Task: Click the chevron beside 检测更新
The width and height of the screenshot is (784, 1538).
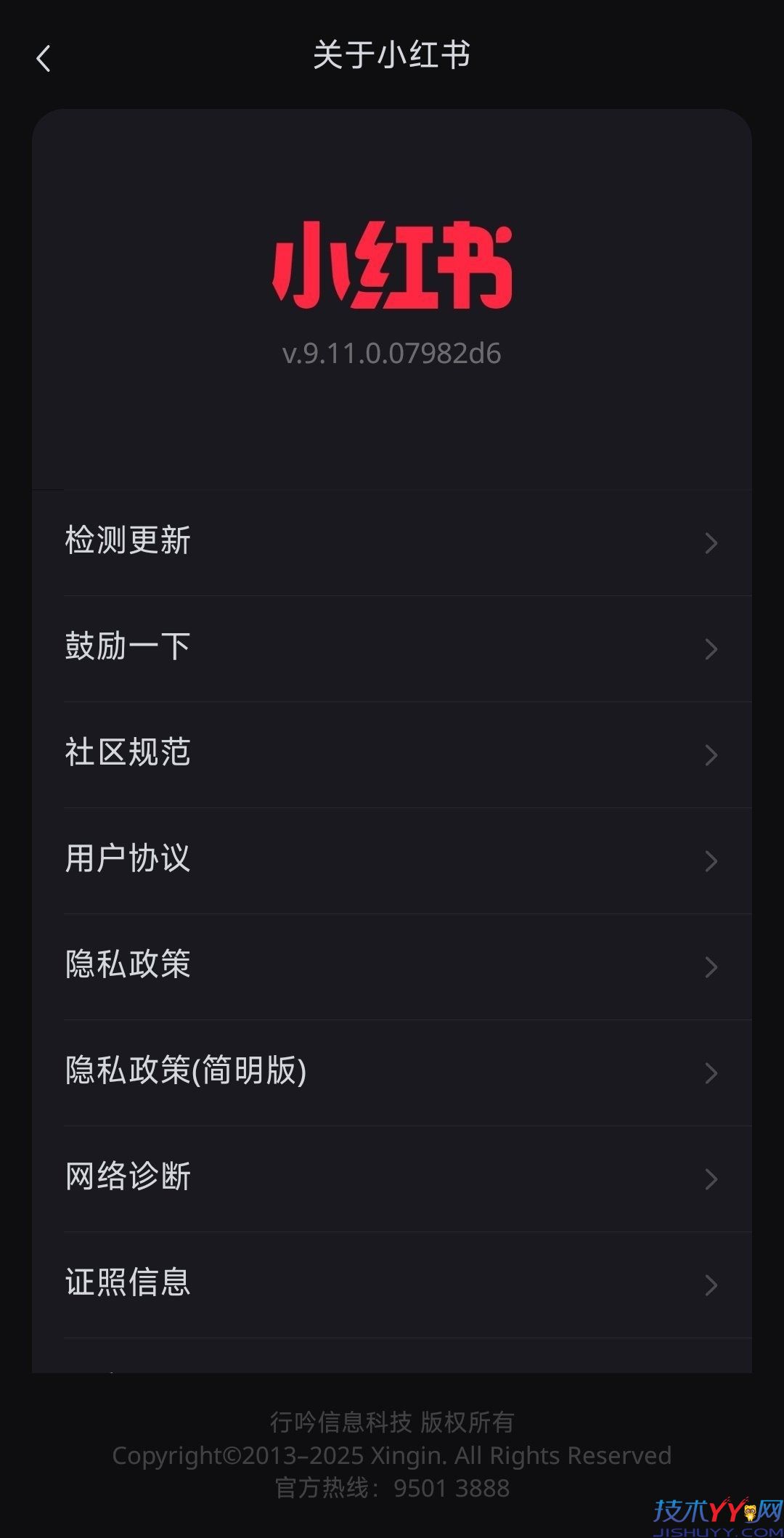Action: [x=710, y=543]
